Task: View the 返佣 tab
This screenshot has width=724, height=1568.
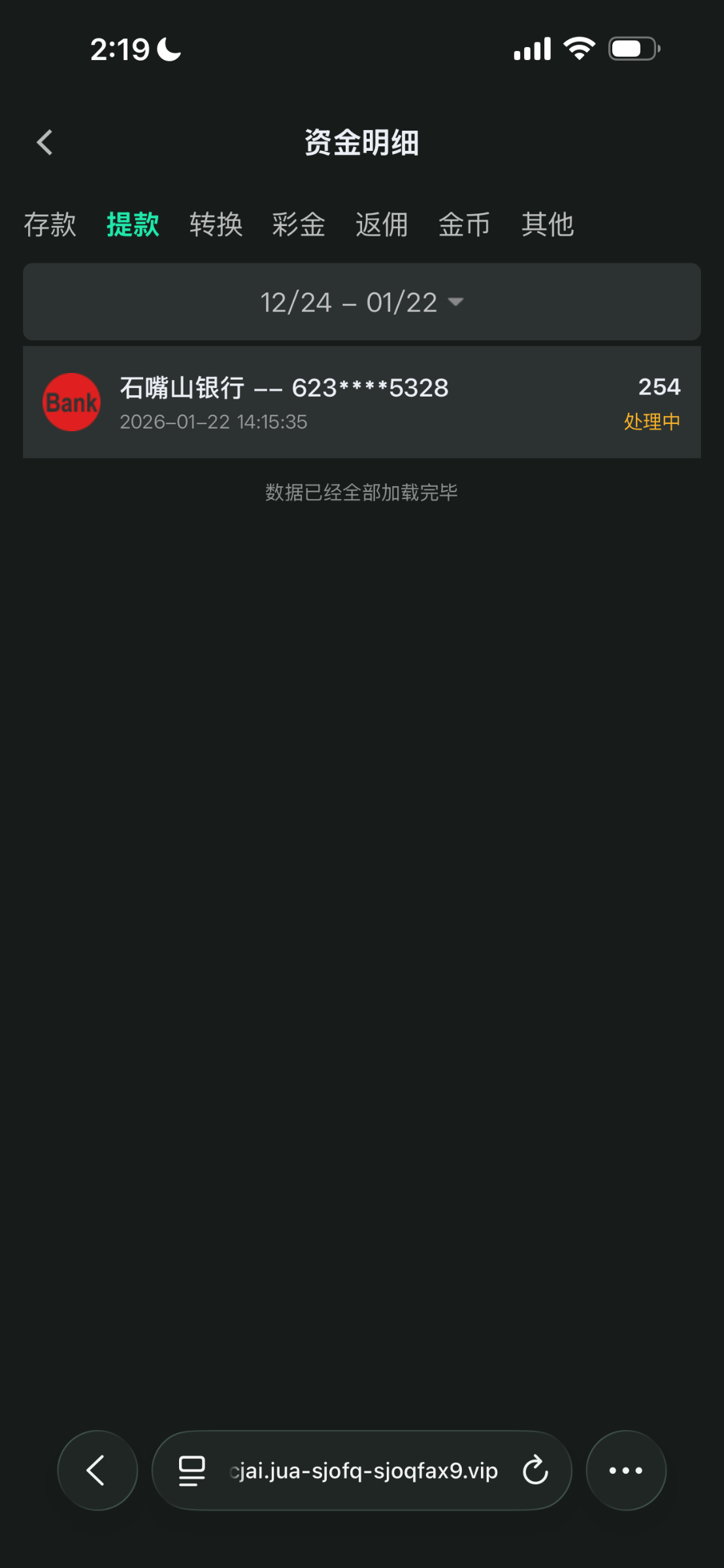Action: pyautogui.click(x=382, y=225)
